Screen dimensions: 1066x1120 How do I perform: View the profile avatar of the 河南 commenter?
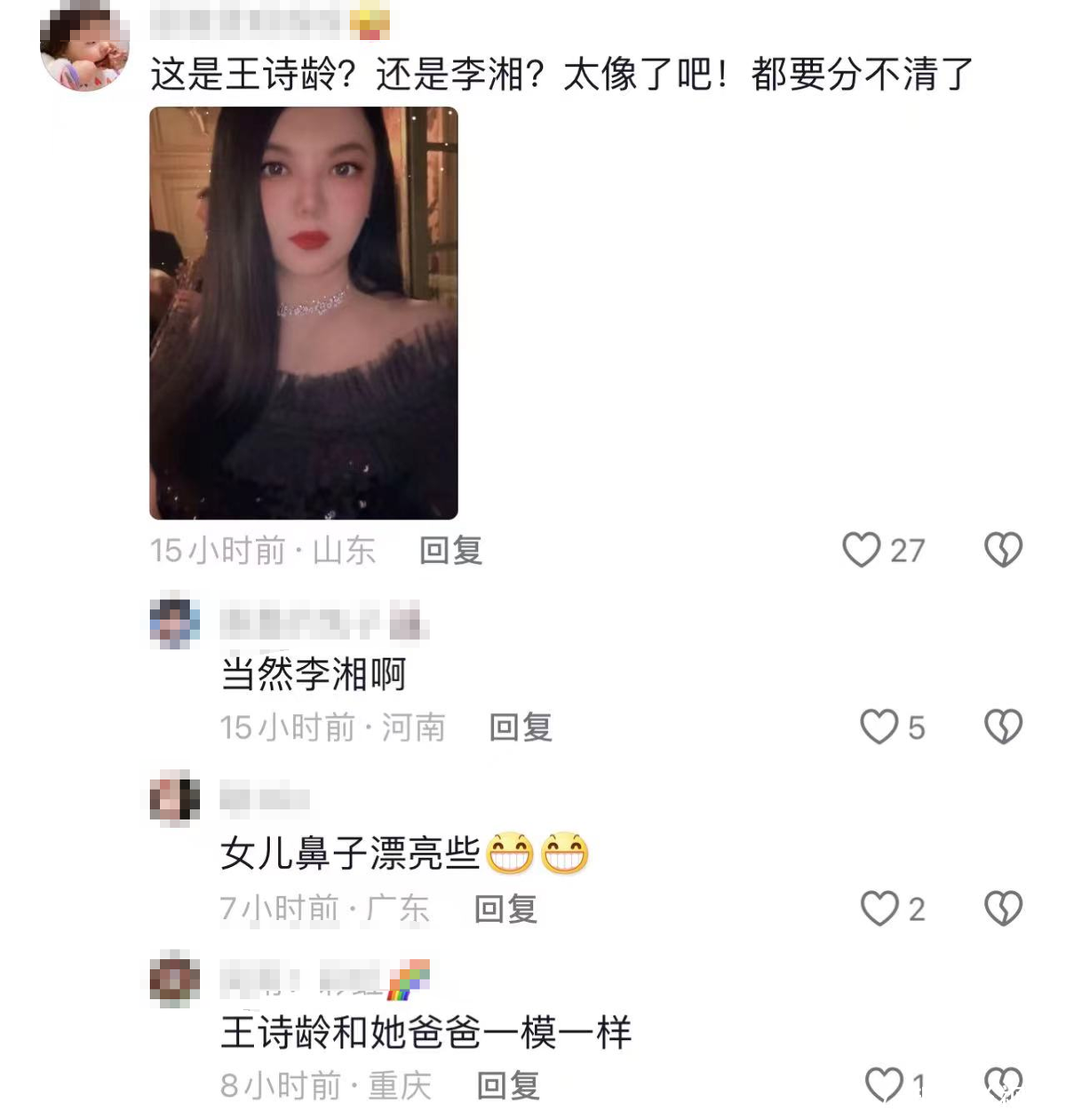(x=174, y=623)
